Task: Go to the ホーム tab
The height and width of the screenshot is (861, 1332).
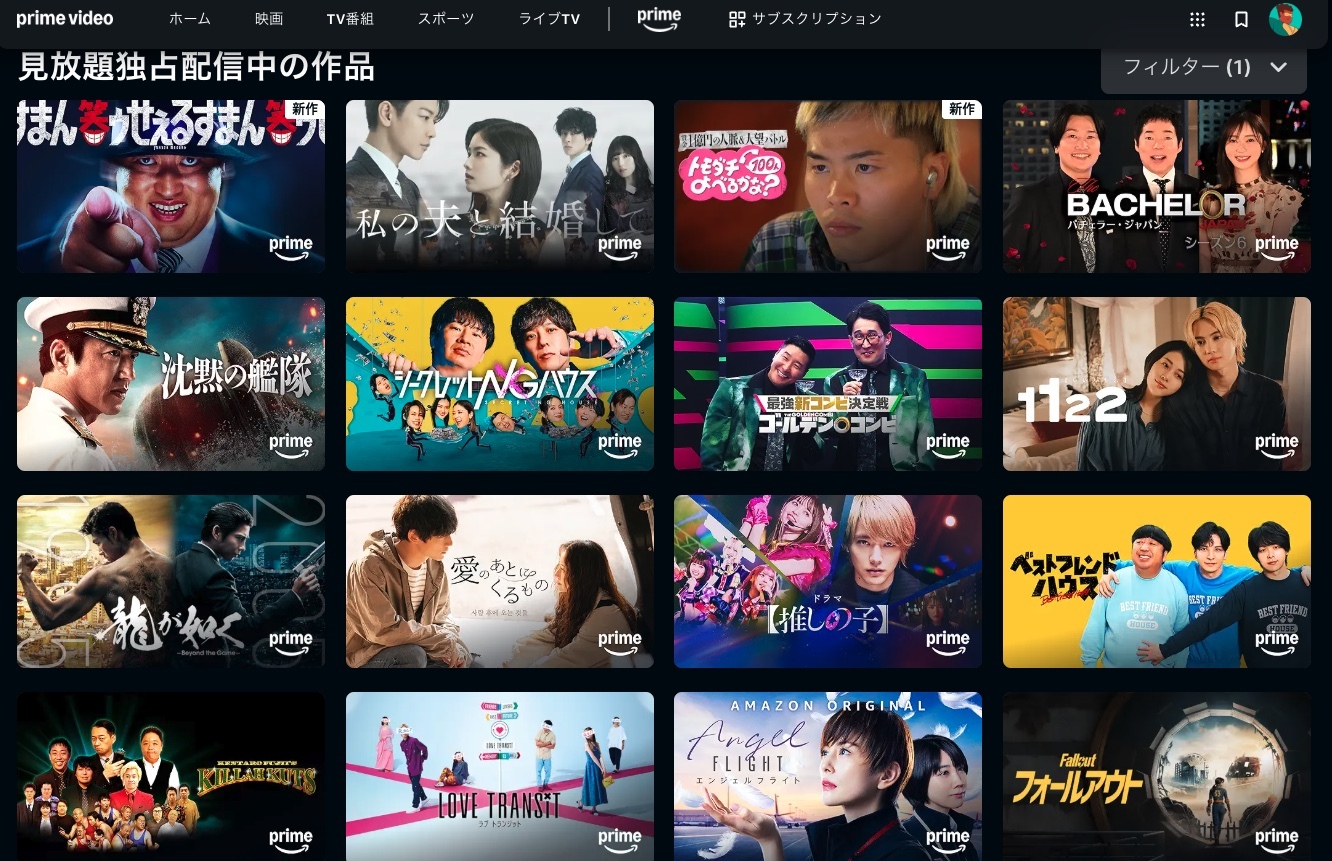Action: pyautogui.click(x=190, y=19)
